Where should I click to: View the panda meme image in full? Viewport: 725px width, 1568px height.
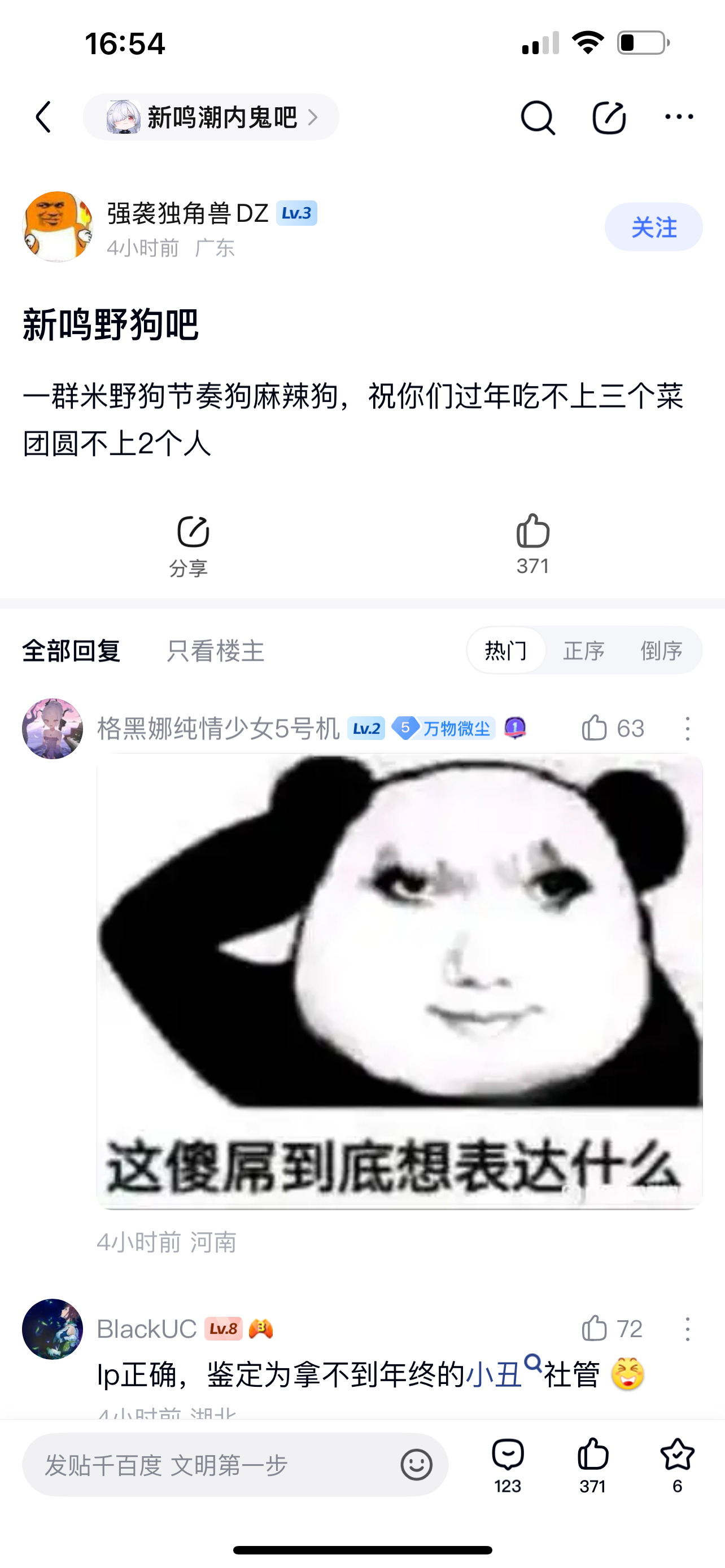(x=400, y=981)
